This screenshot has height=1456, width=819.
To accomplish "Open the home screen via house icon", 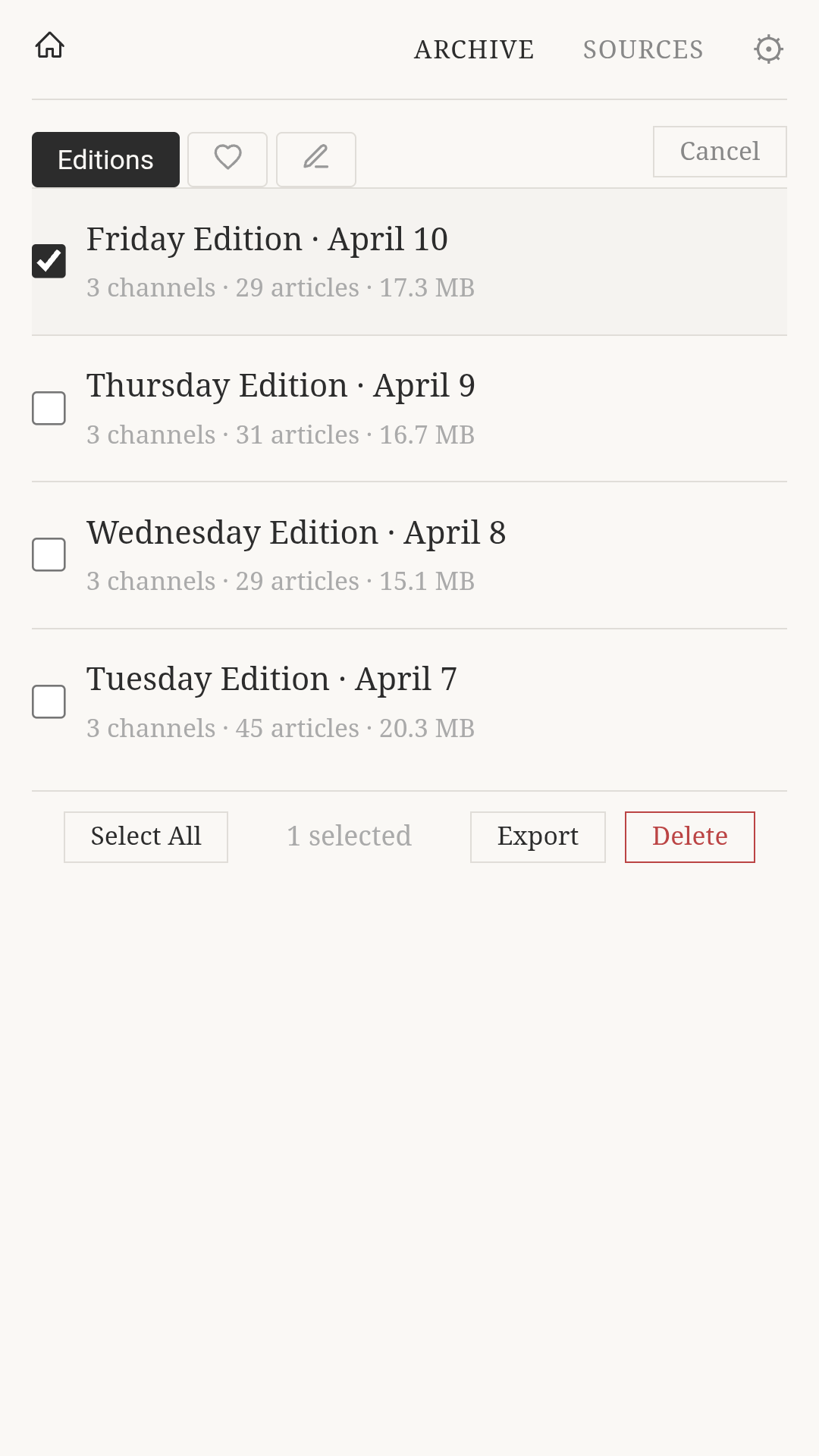I will click(49, 45).
